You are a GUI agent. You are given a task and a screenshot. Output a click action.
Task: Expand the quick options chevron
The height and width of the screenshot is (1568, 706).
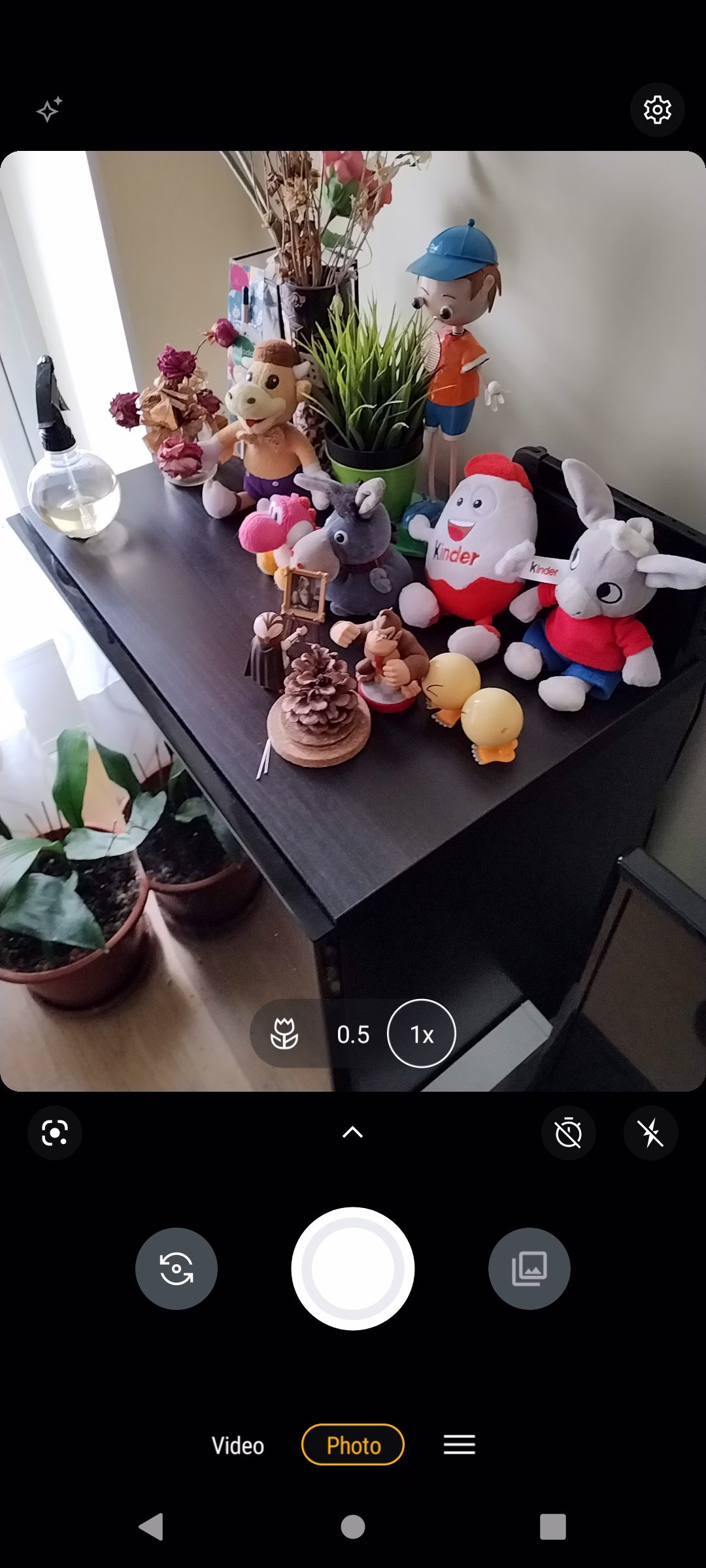(x=352, y=1132)
